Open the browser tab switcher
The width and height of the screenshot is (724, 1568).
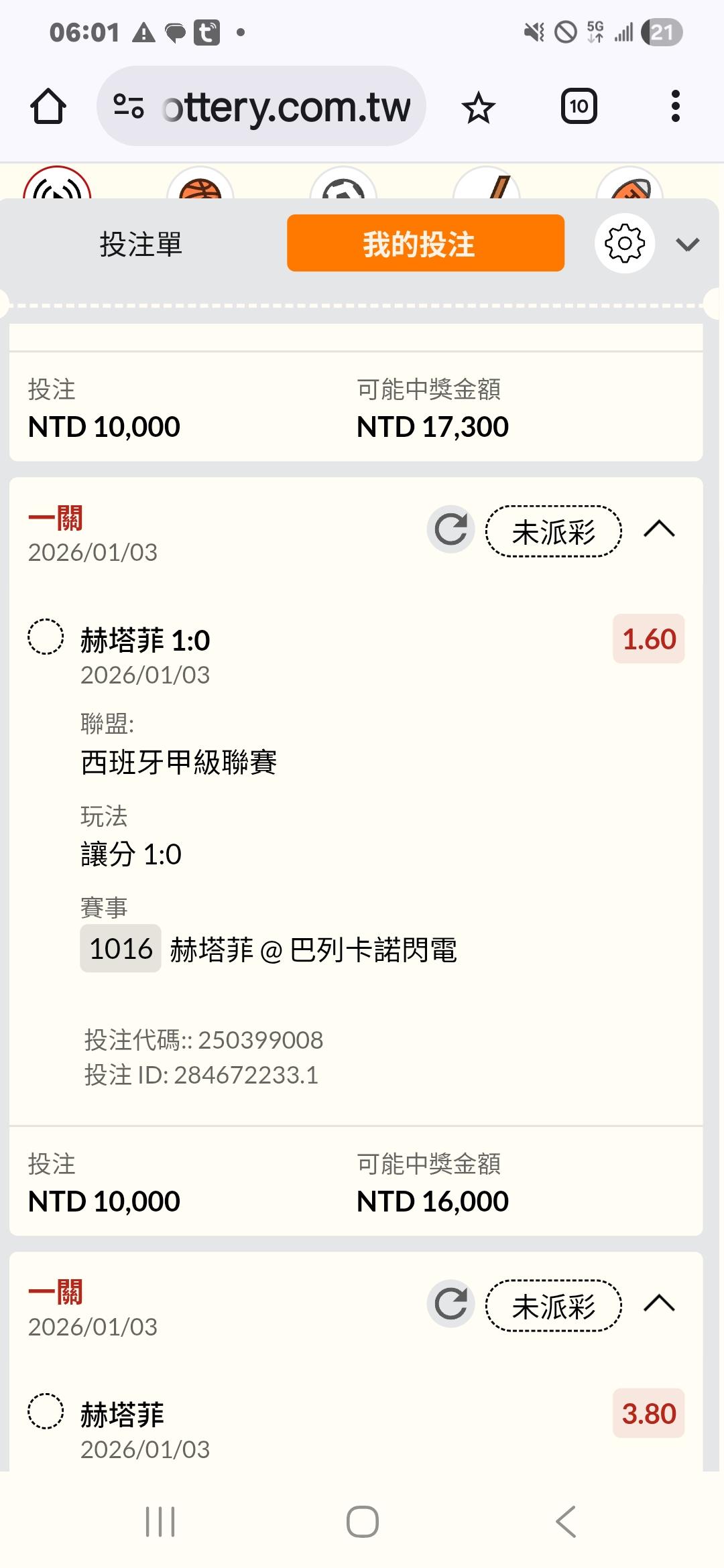click(x=579, y=107)
